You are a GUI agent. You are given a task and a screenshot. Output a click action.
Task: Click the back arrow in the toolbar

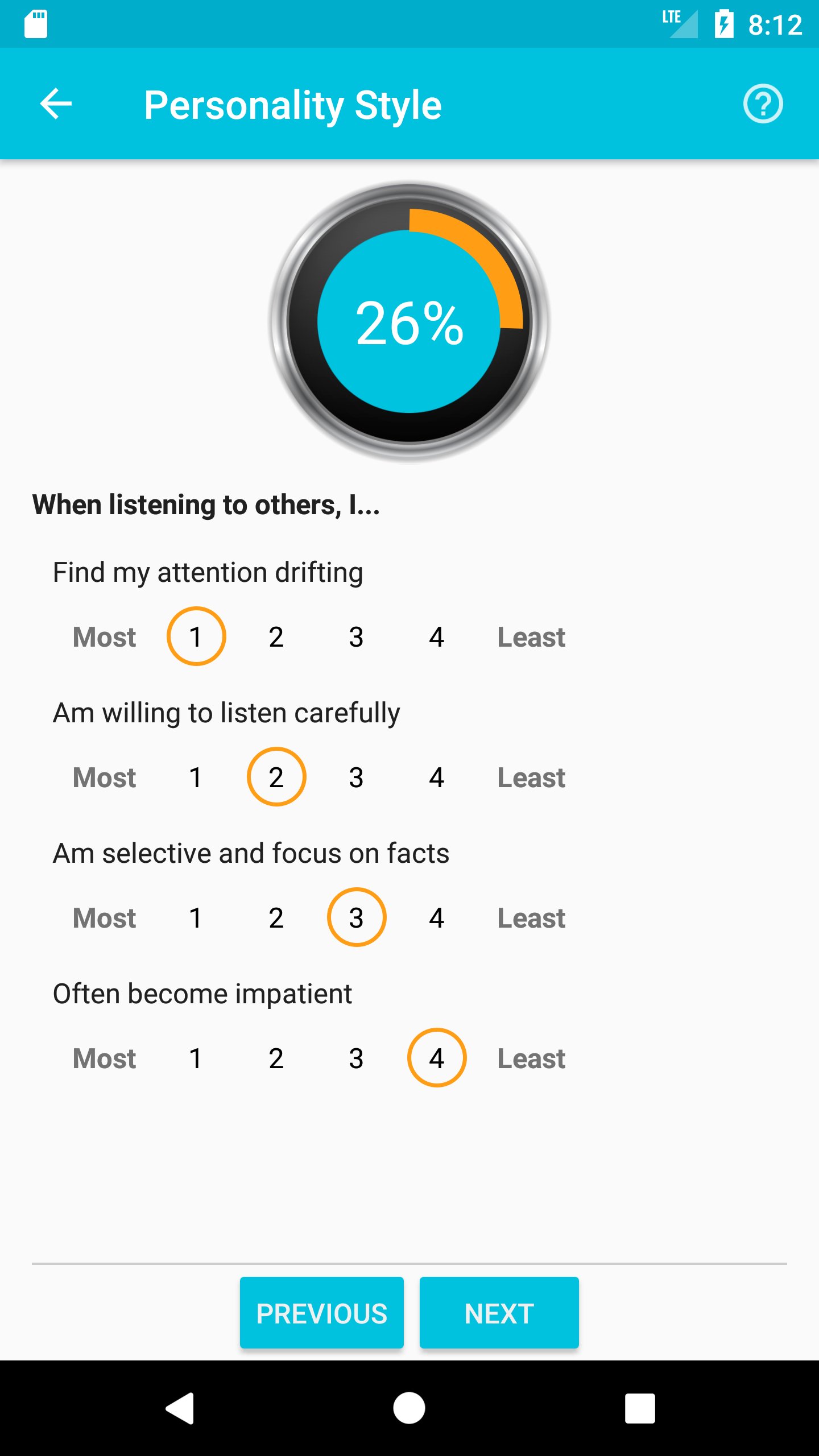55,104
